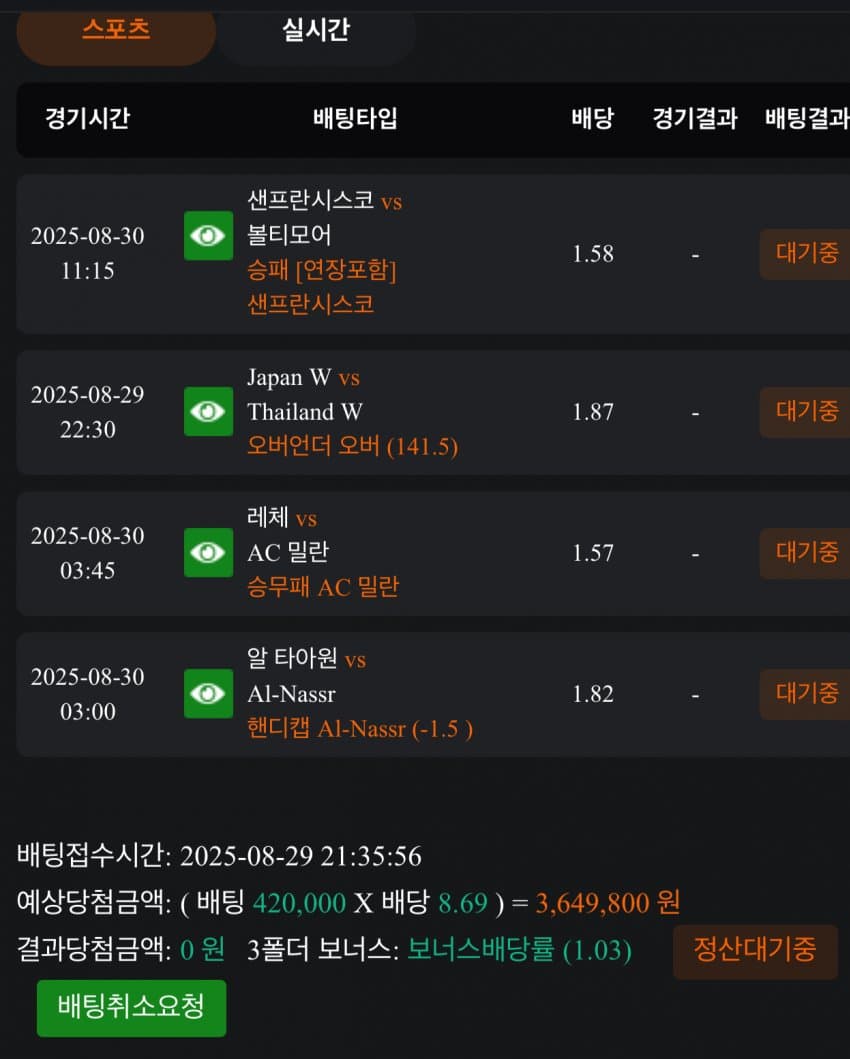850x1059 pixels.
Task: Tap the eye icon for Japan W match
Action: pos(208,411)
